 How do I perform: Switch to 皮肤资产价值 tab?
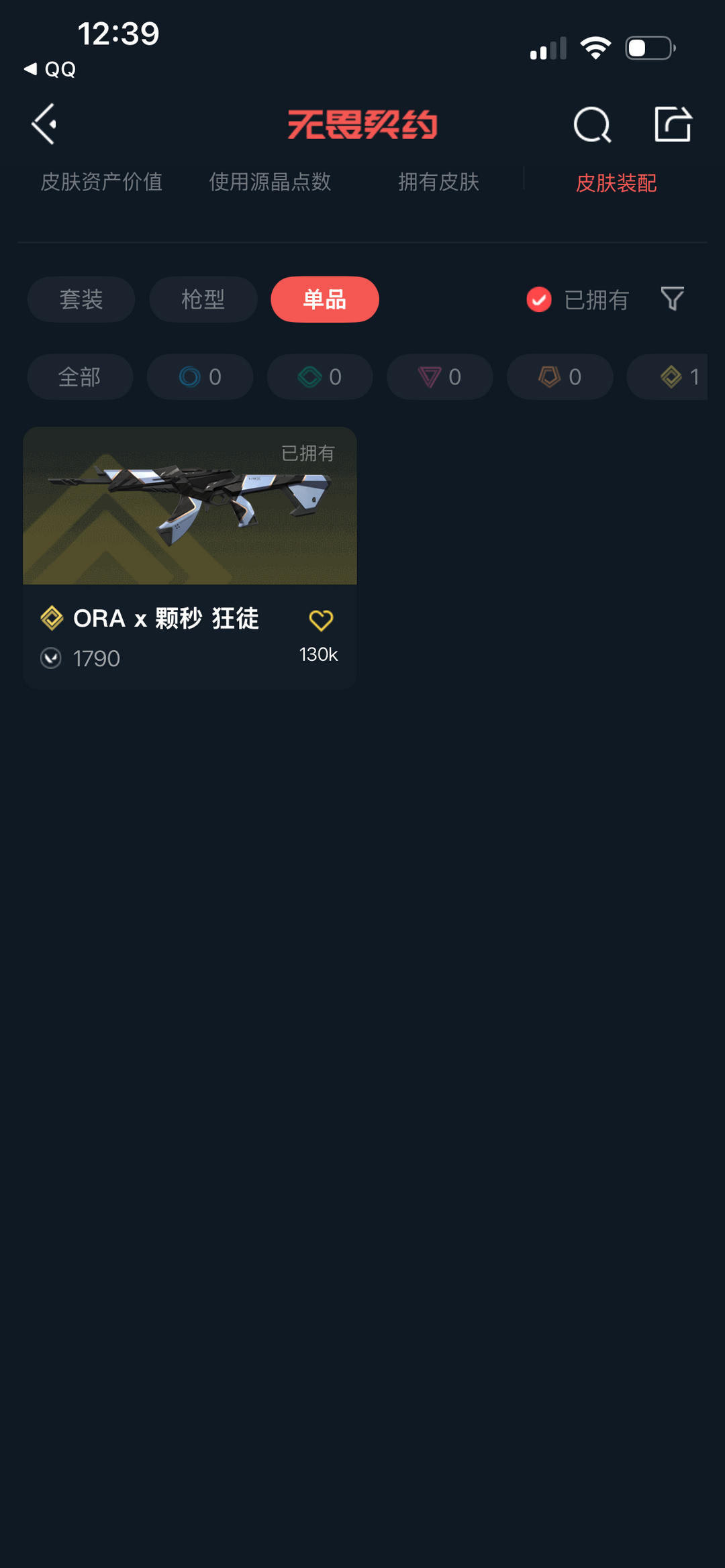pos(101,182)
